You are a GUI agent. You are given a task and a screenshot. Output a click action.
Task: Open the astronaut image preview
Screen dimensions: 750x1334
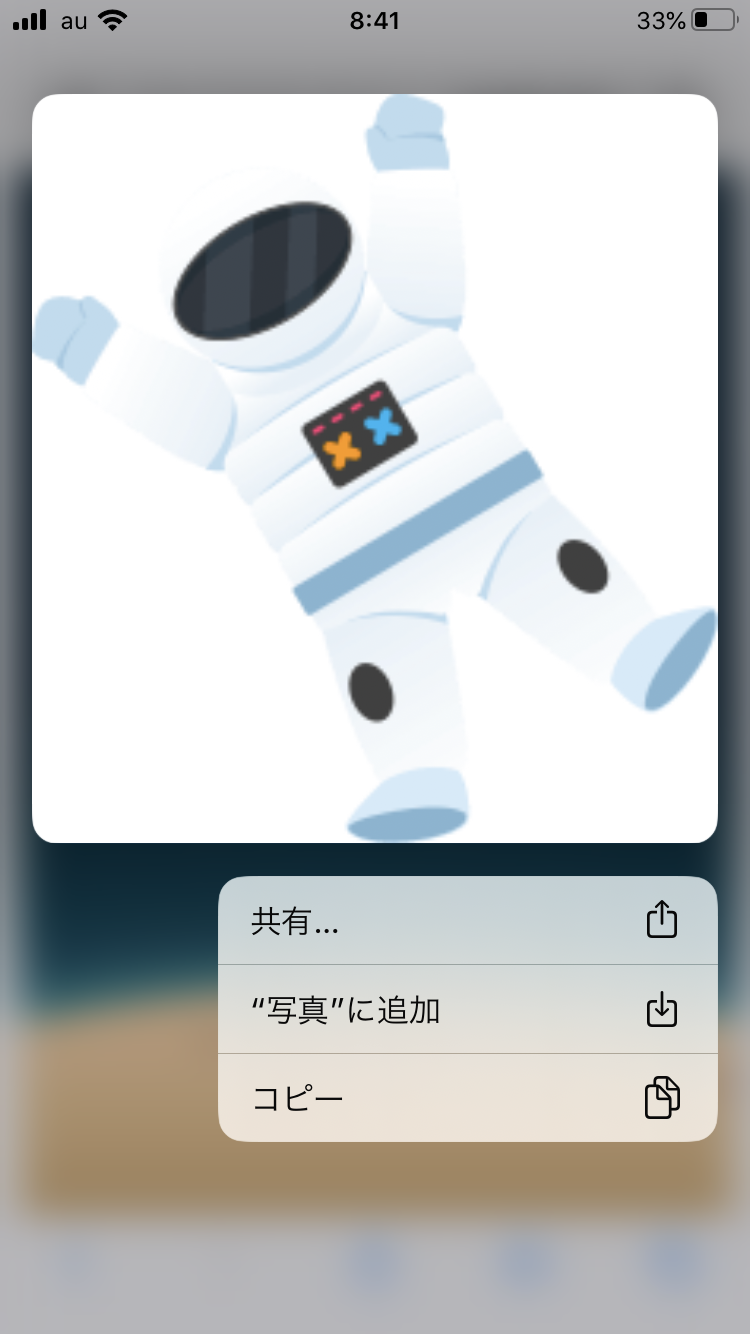point(375,468)
